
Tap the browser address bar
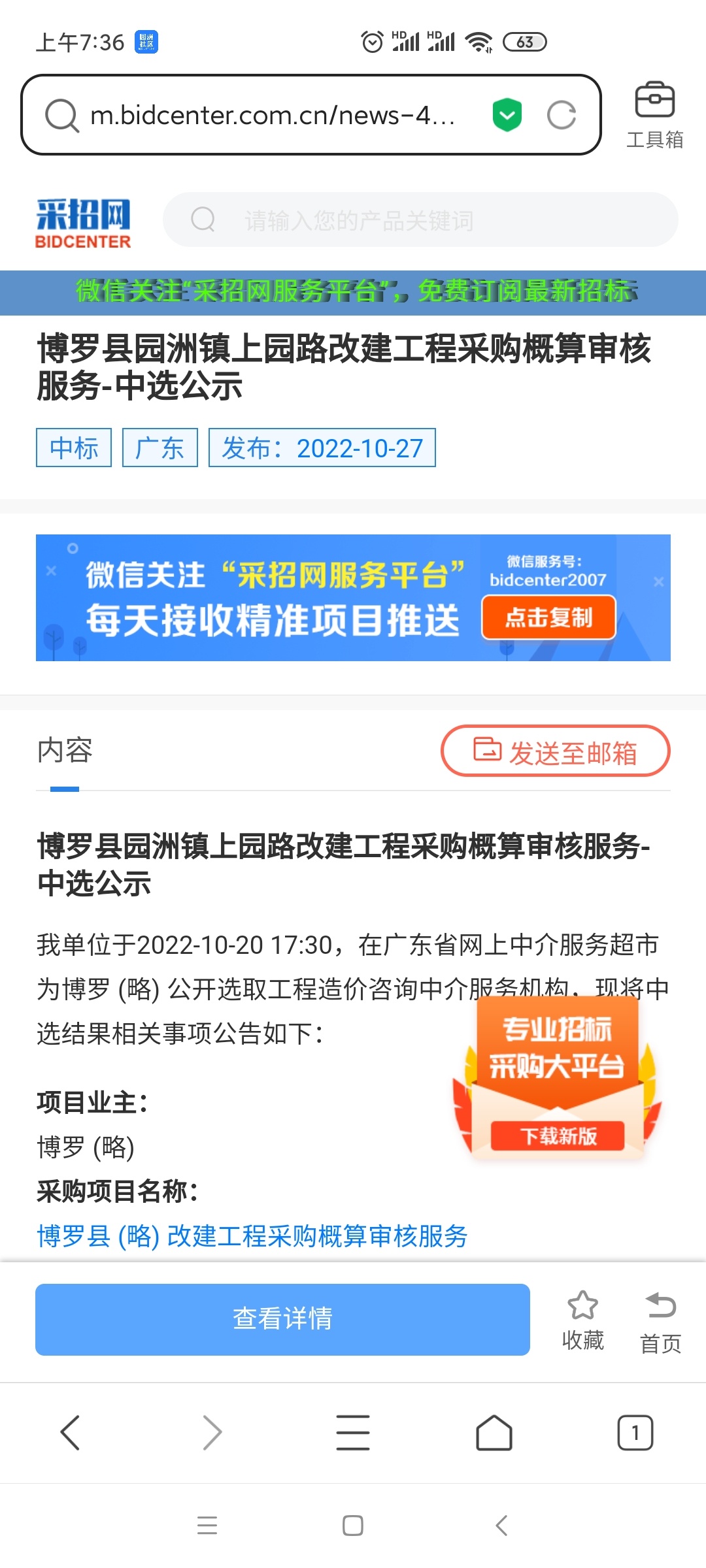point(275,115)
